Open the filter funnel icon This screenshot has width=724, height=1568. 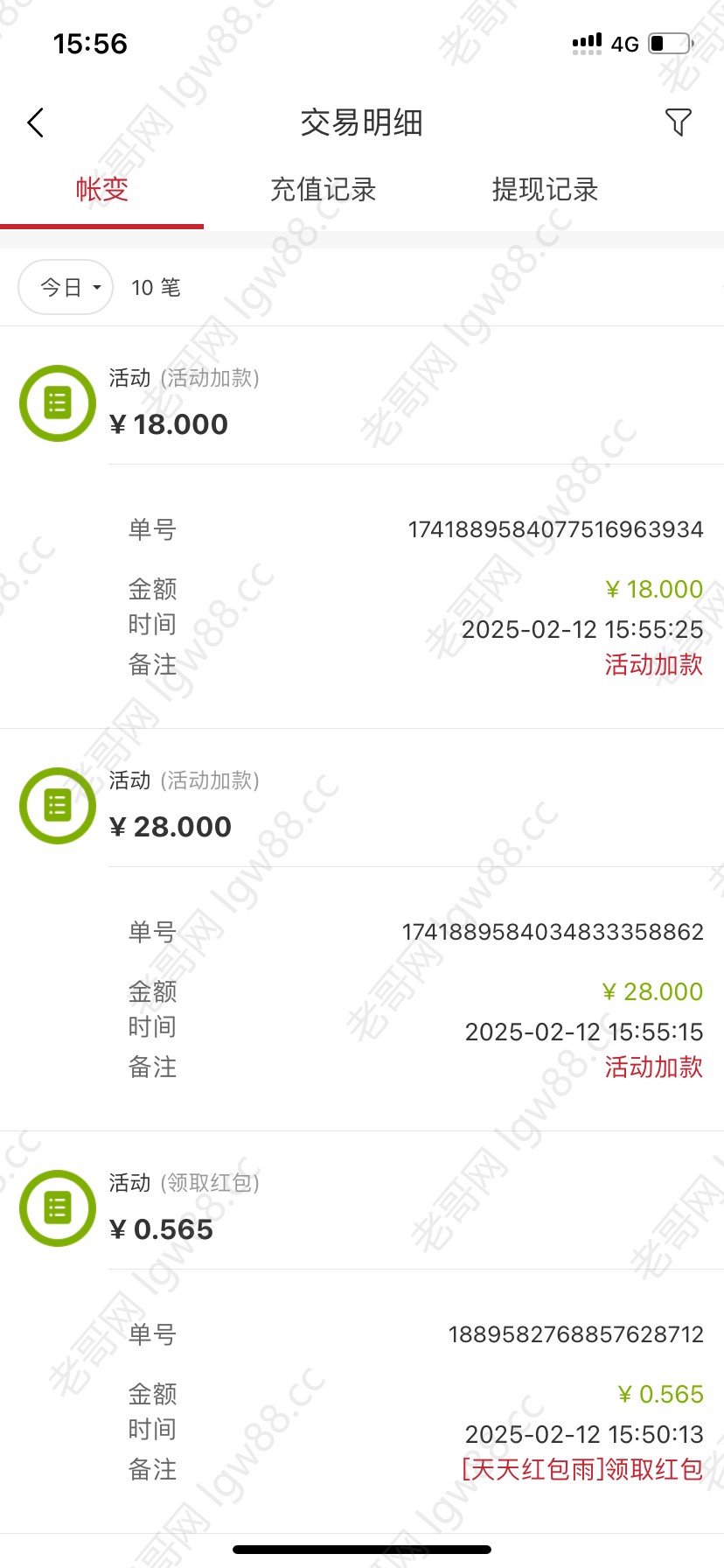tap(678, 122)
